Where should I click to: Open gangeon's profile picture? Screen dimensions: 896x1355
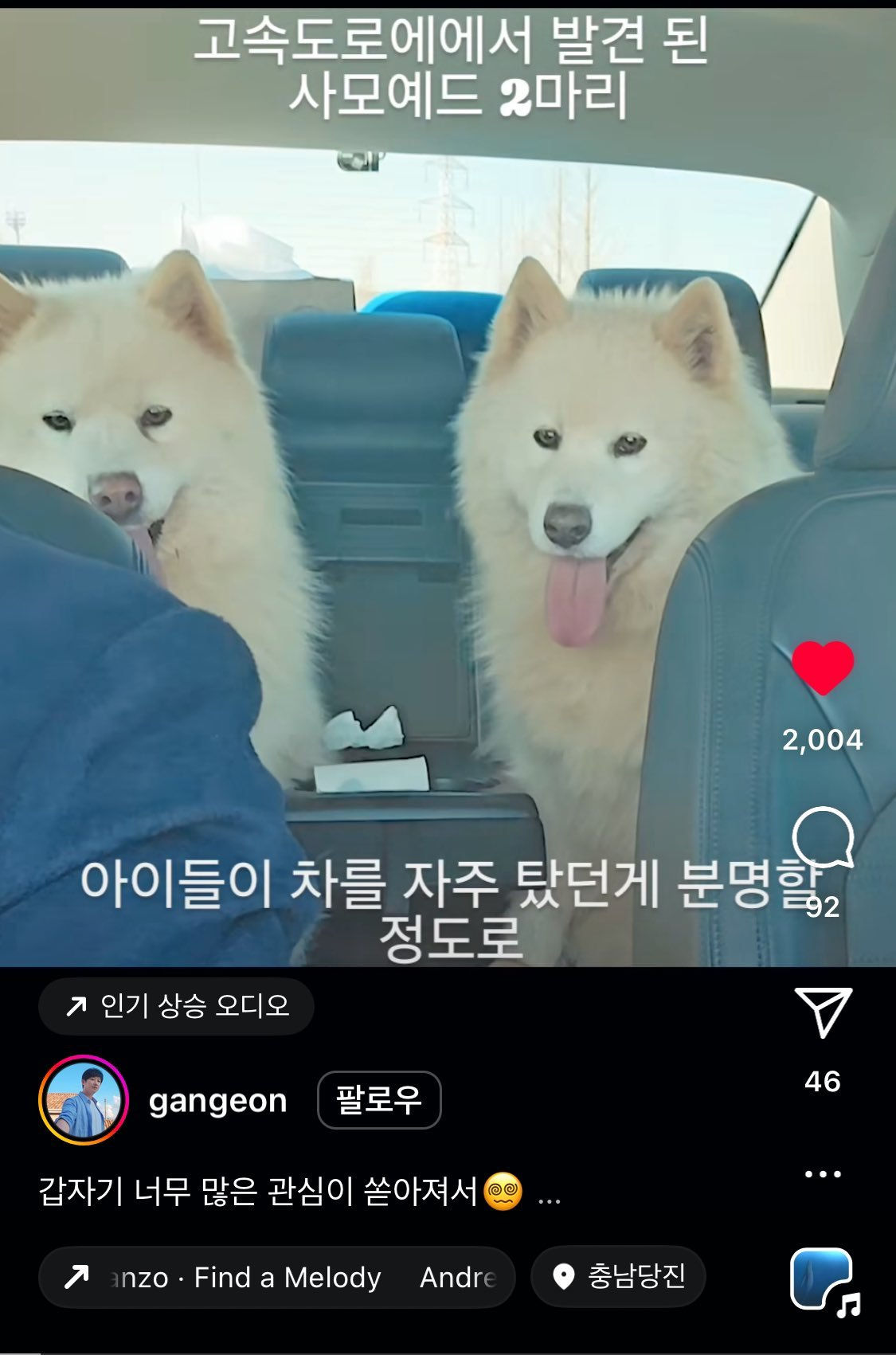pos(84,1100)
